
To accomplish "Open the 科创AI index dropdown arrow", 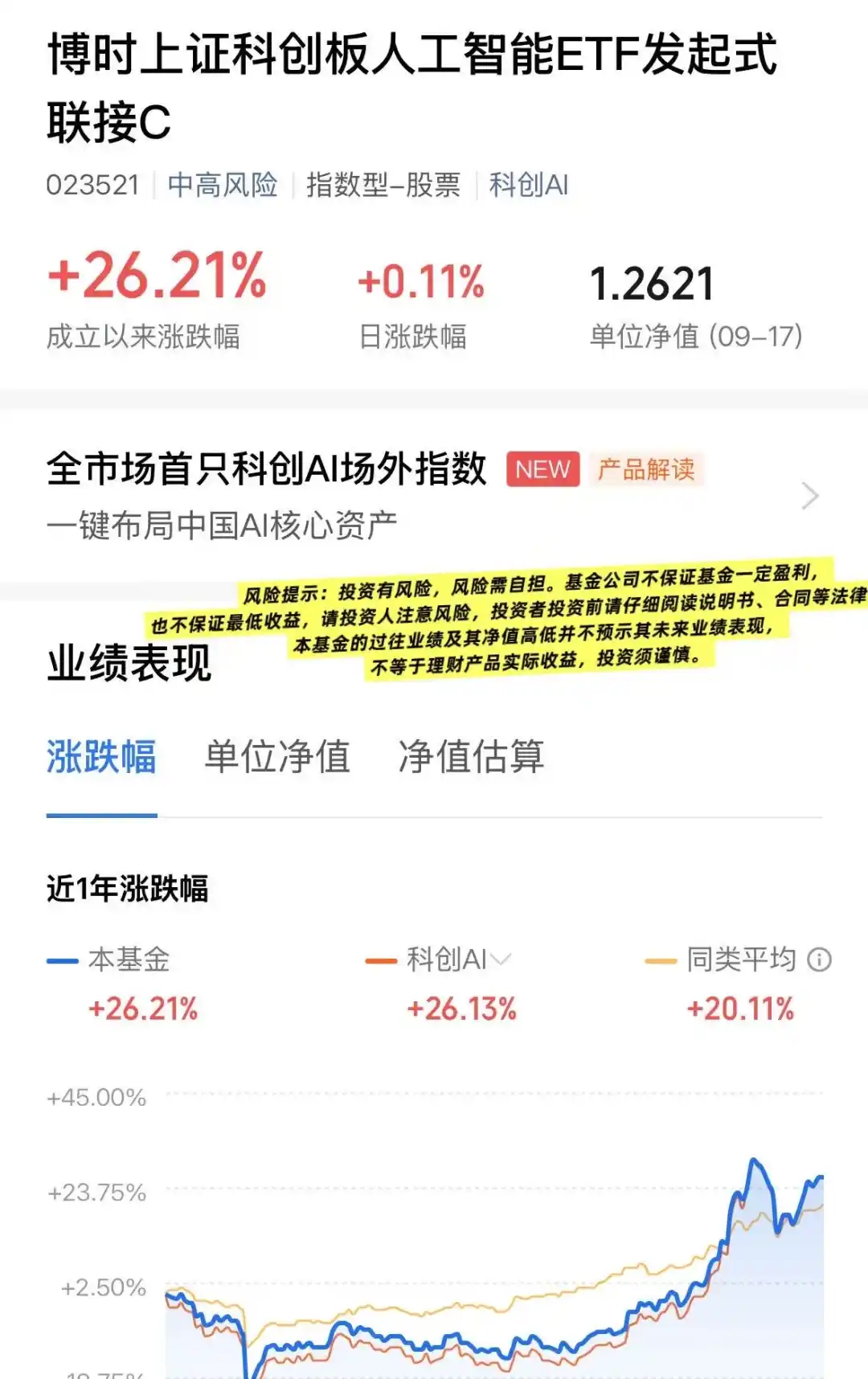I will (502, 959).
